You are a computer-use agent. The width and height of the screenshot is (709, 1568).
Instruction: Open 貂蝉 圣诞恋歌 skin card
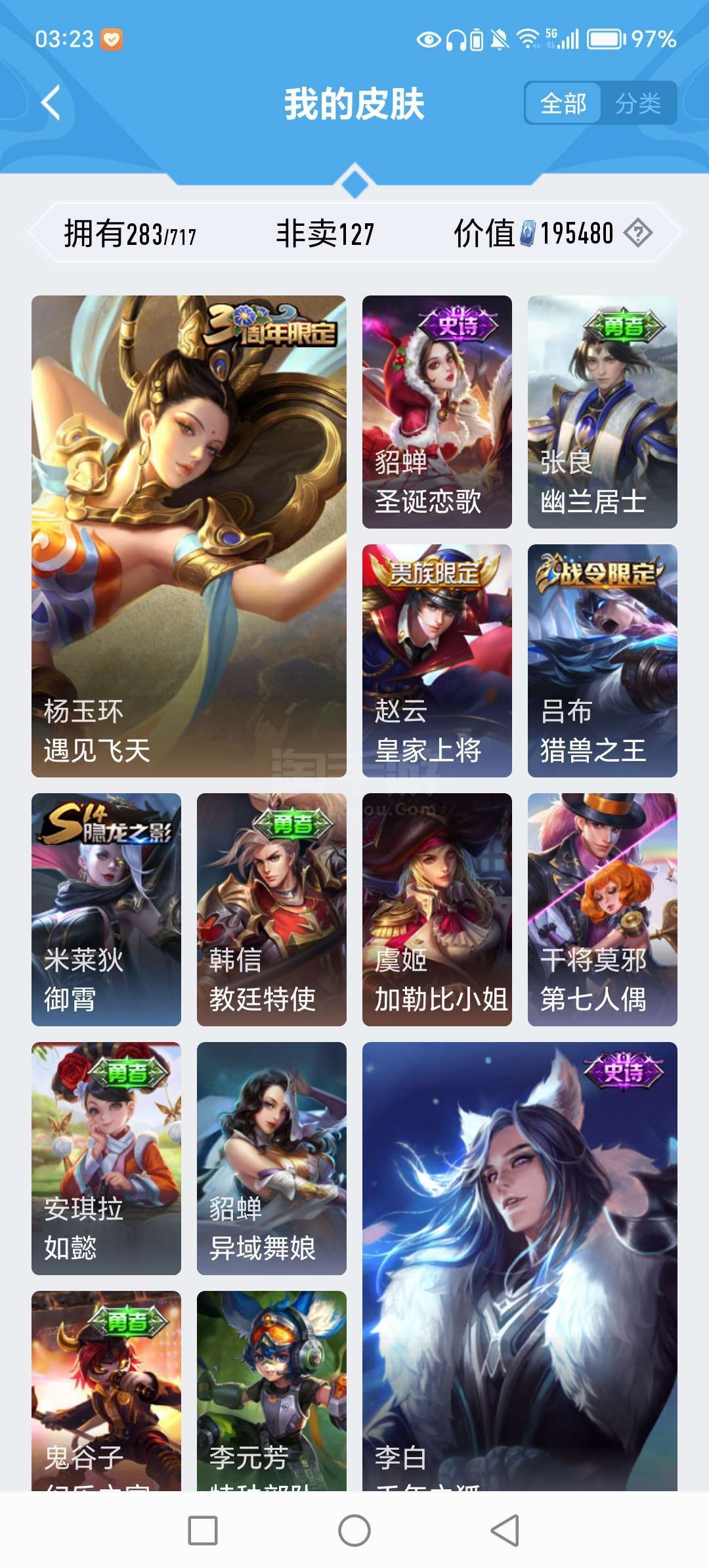(437, 412)
